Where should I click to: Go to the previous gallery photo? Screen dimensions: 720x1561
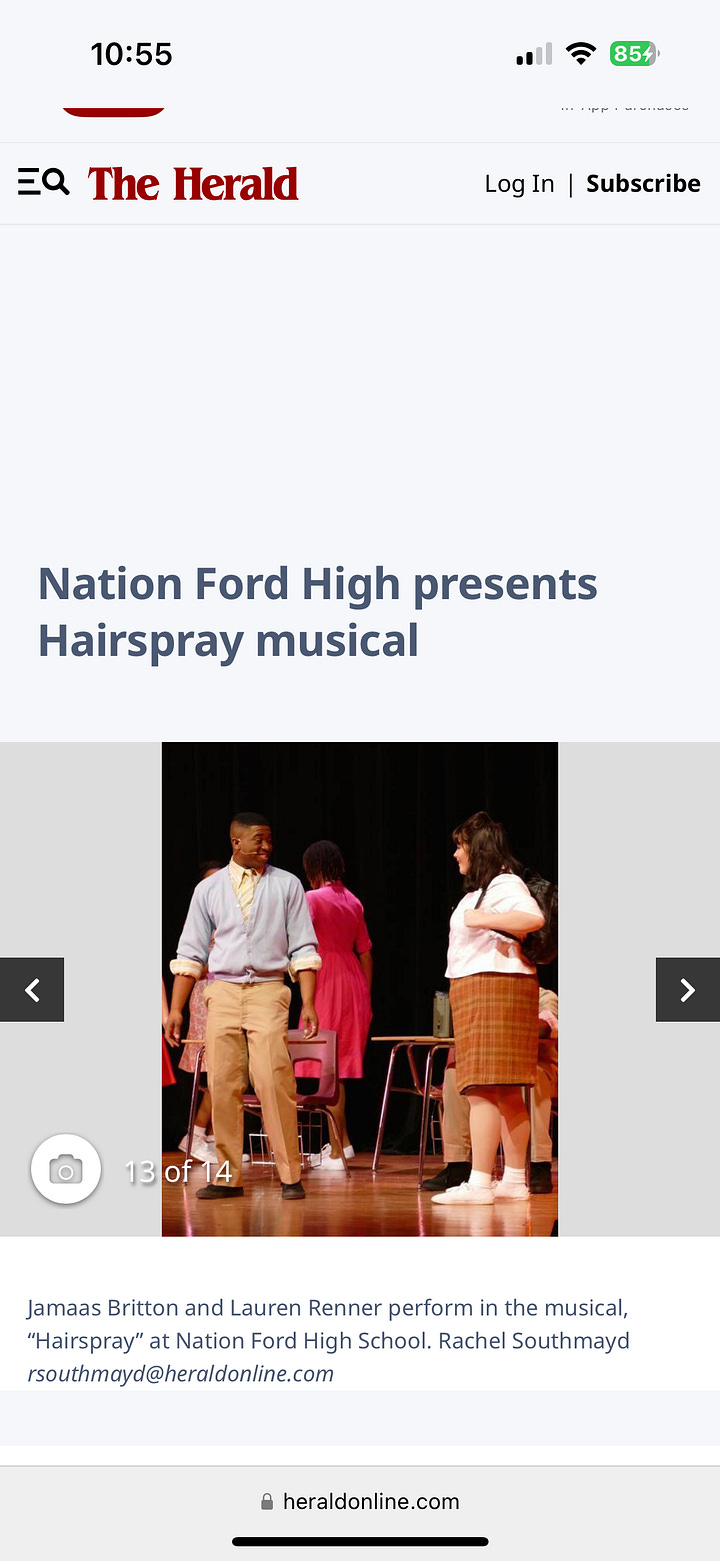coord(32,990)
